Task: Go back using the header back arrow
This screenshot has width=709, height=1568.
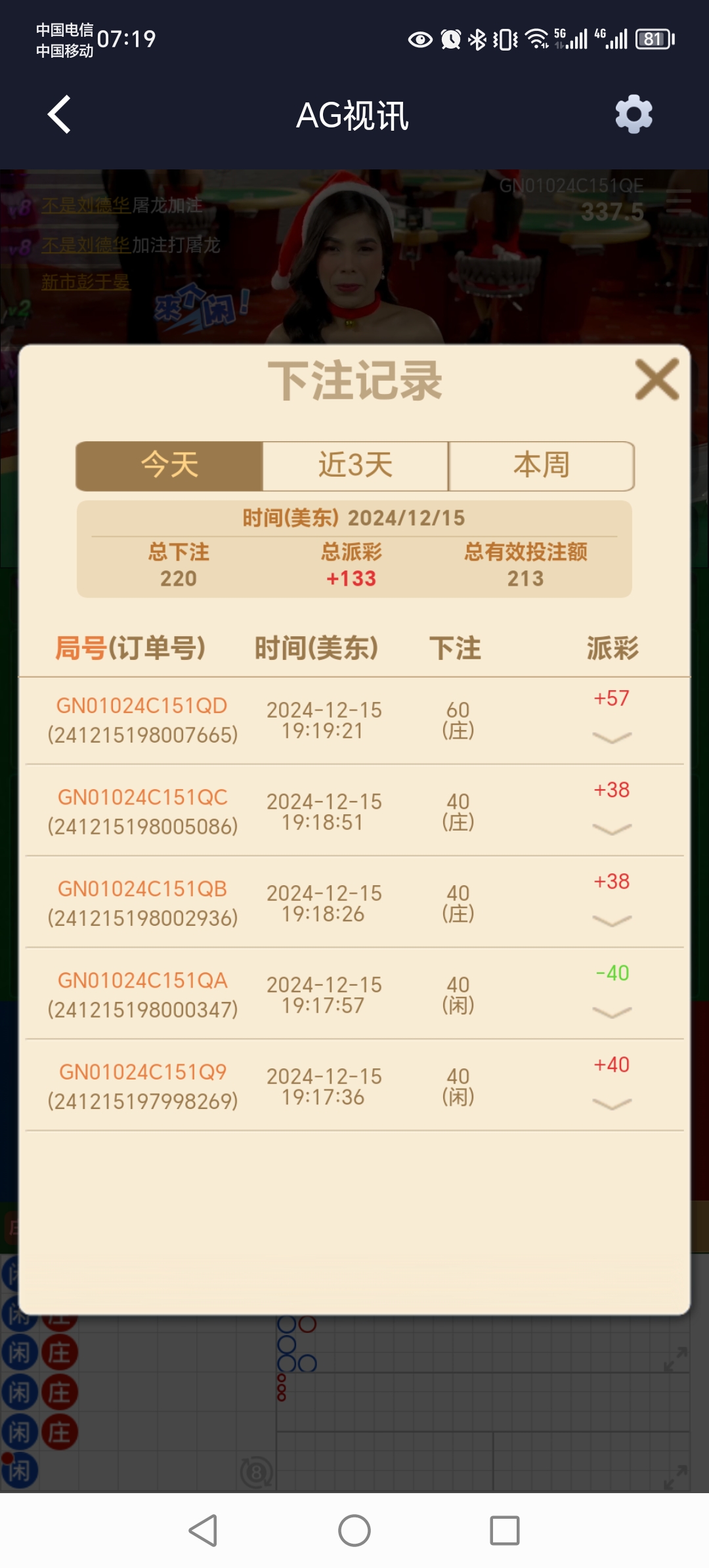Action: 60,115
